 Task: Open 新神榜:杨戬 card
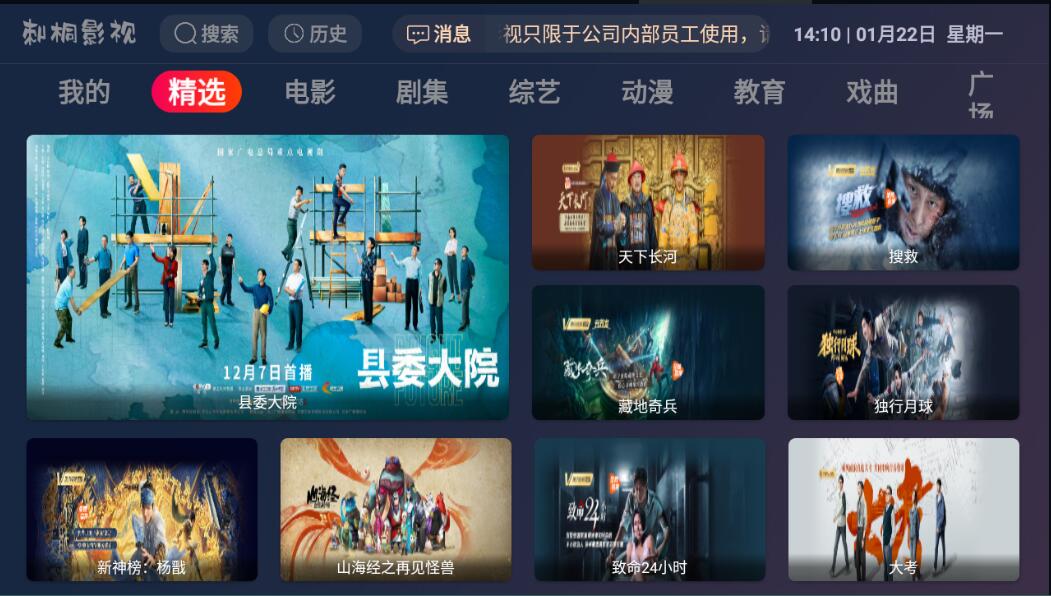141,509
